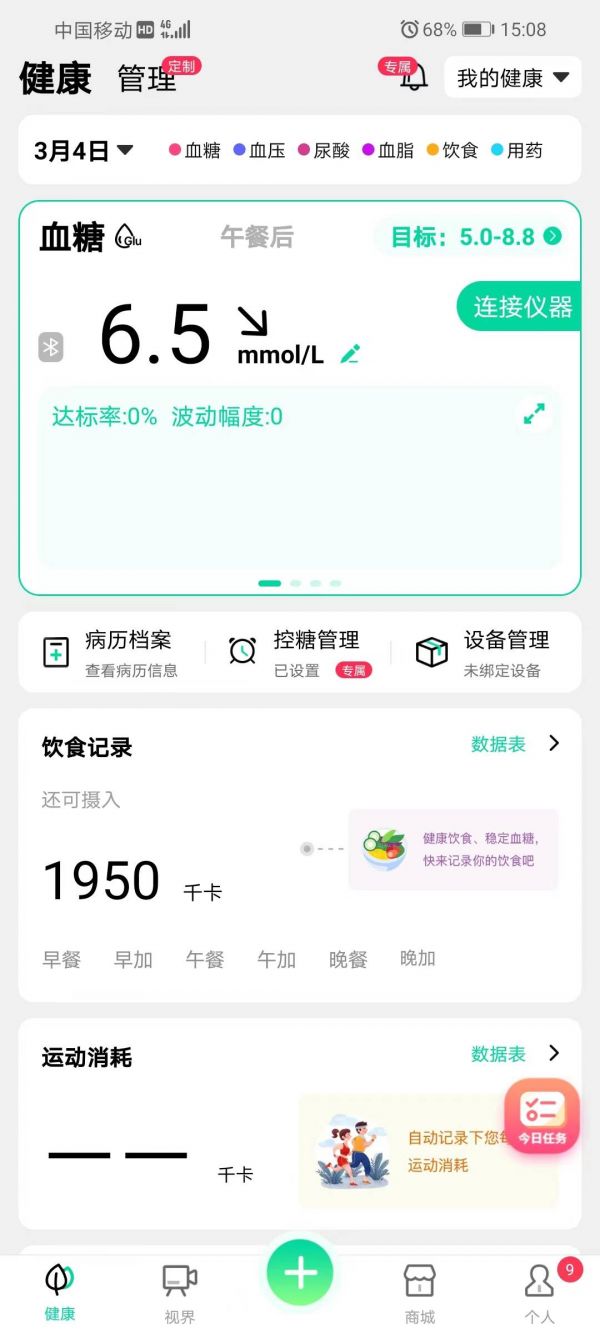
Task: Expand the blood sugar chart
Action: [535, 414]
